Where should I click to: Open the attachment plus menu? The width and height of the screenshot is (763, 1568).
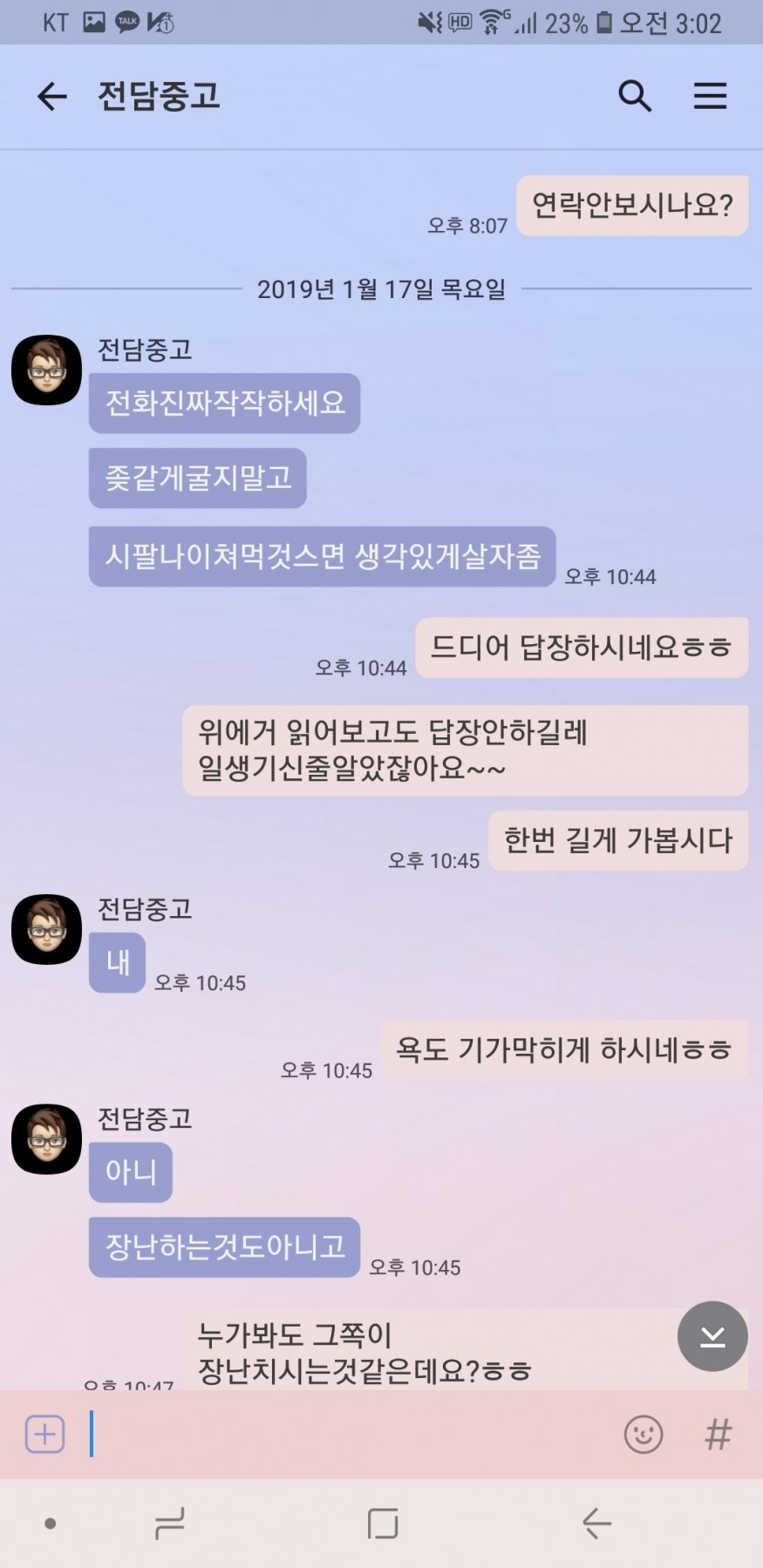[45, 1434]
